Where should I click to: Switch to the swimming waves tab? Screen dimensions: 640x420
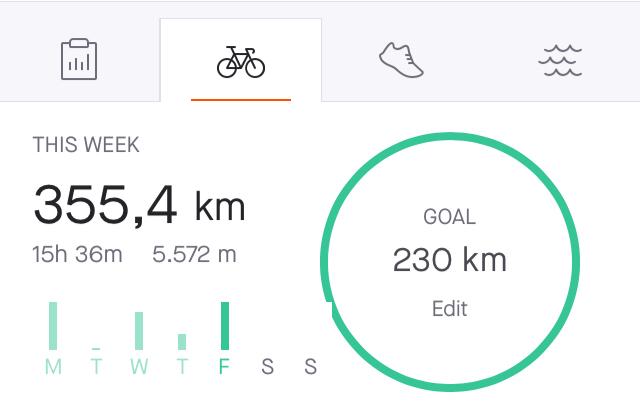(561, 61)
